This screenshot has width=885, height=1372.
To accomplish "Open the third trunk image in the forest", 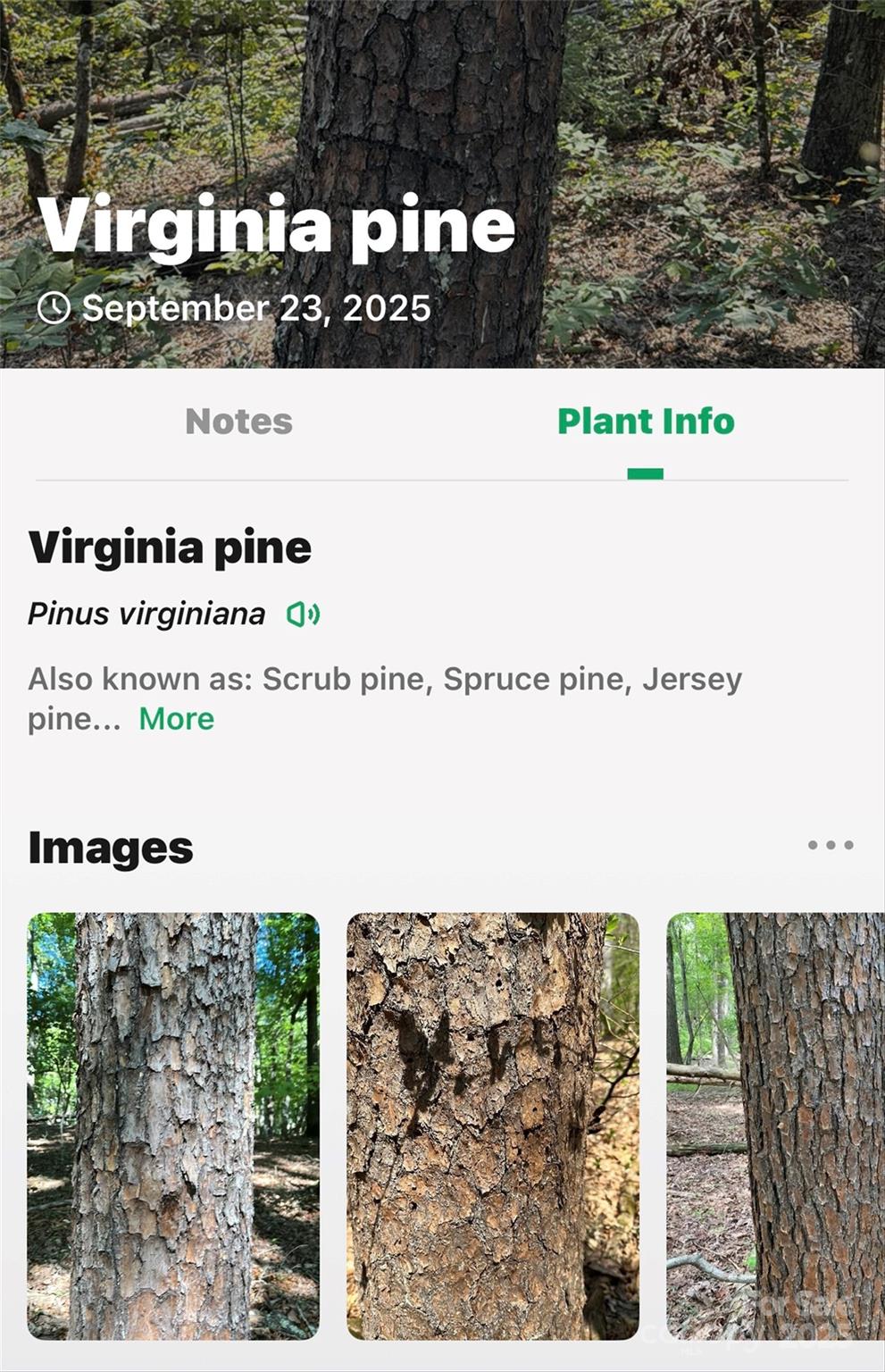I will (x=775, y=1125).
